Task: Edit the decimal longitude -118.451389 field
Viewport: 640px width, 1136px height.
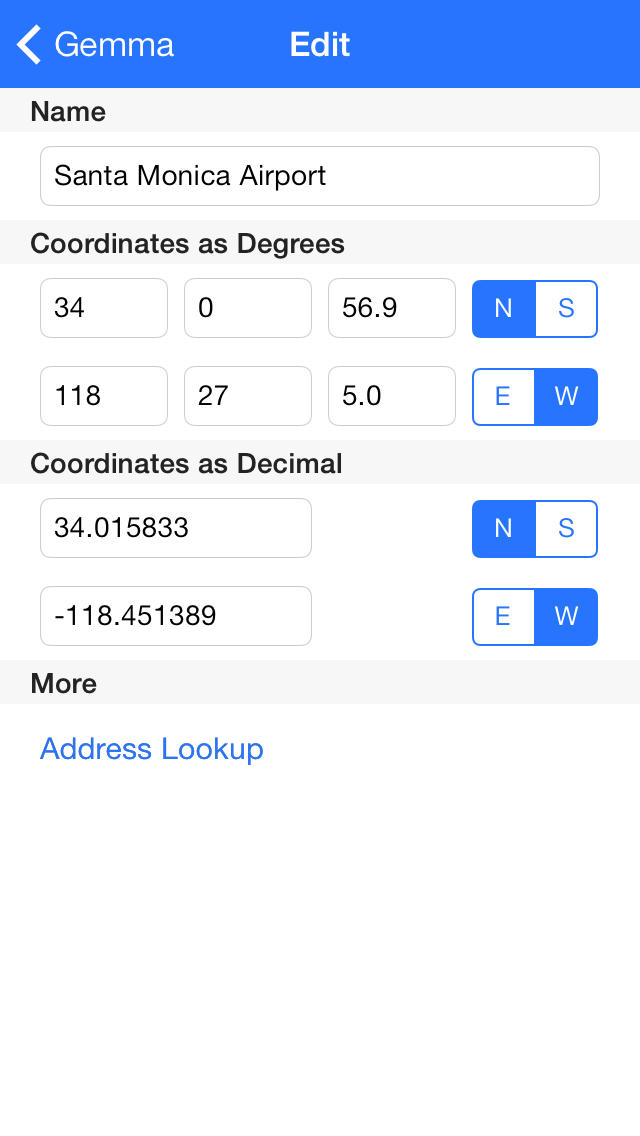Action: (176, 616)
